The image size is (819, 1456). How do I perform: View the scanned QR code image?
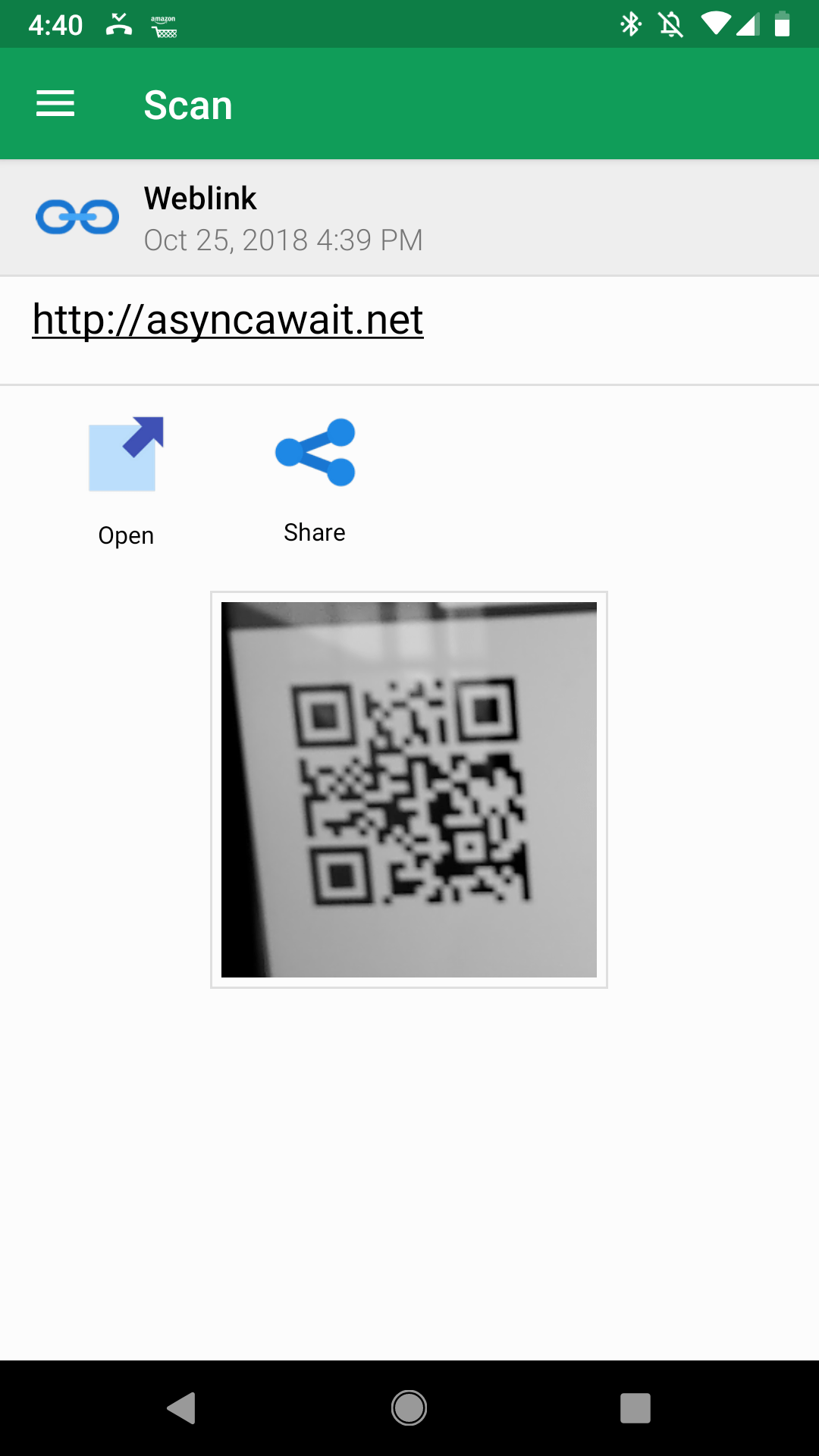409,789
